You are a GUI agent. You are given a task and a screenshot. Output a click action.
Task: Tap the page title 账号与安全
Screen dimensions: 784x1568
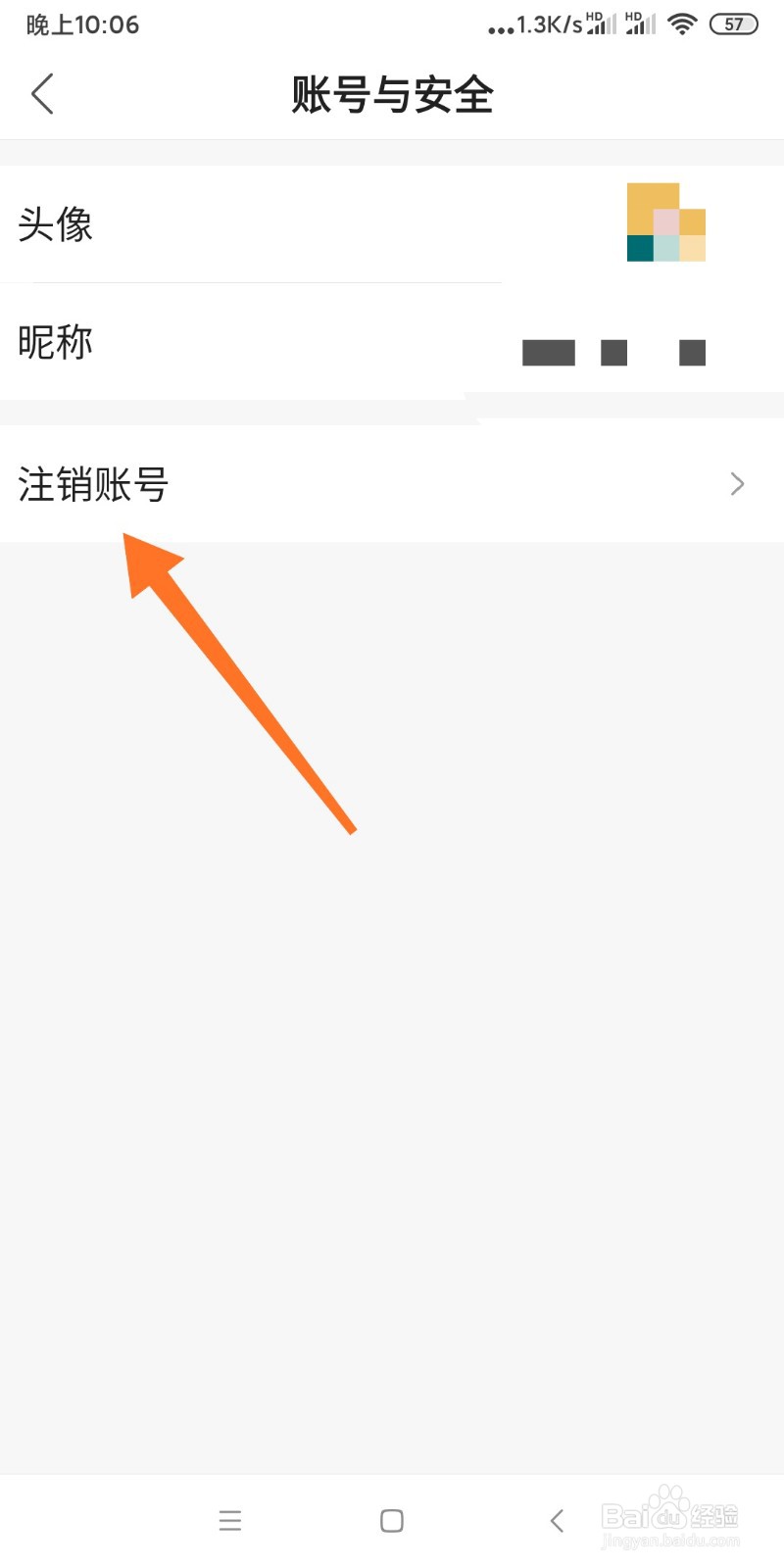pyautogui.click(x=391, y=94)
